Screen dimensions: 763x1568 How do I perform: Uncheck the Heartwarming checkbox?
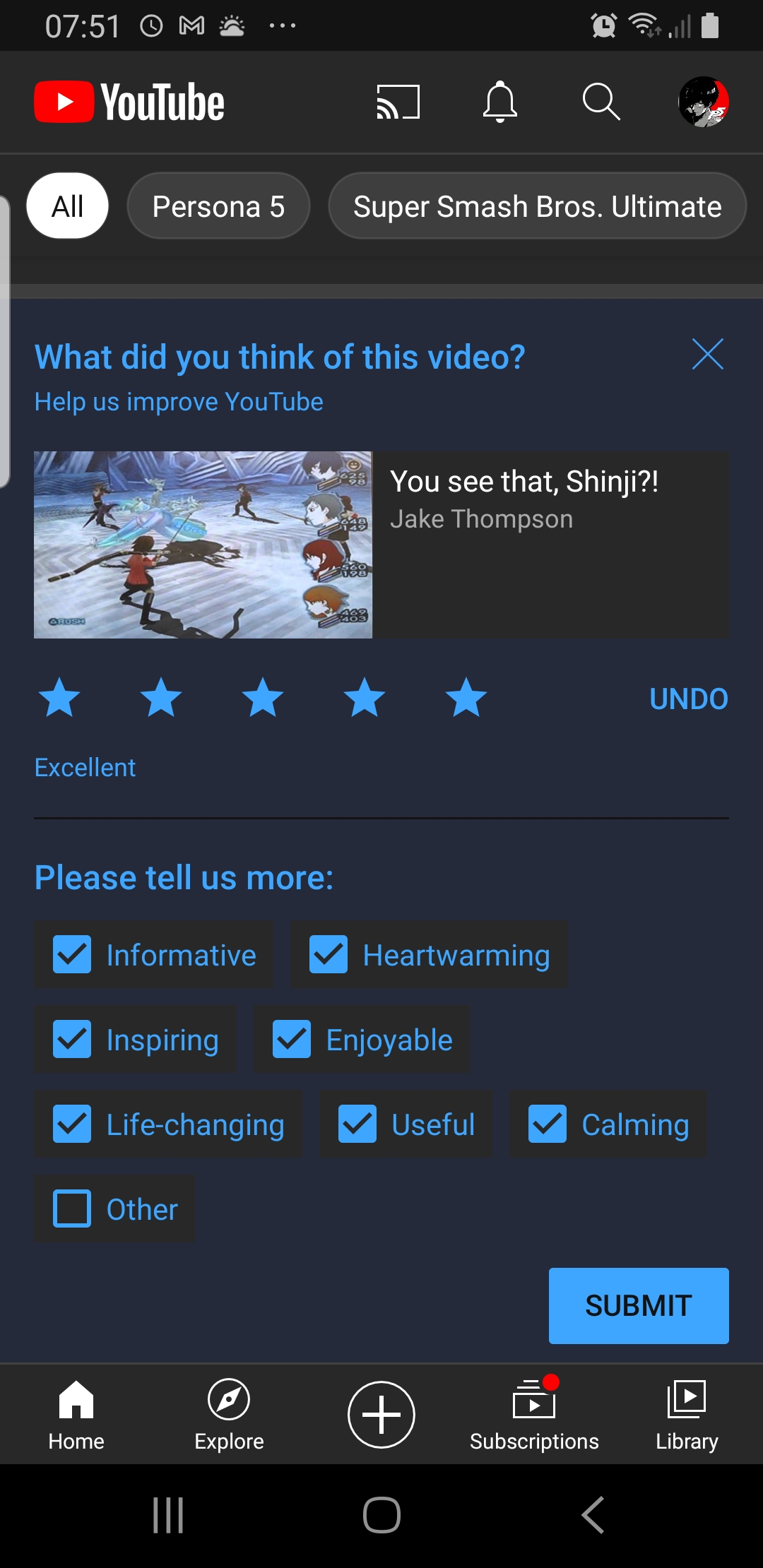click(x=329, y=955)
